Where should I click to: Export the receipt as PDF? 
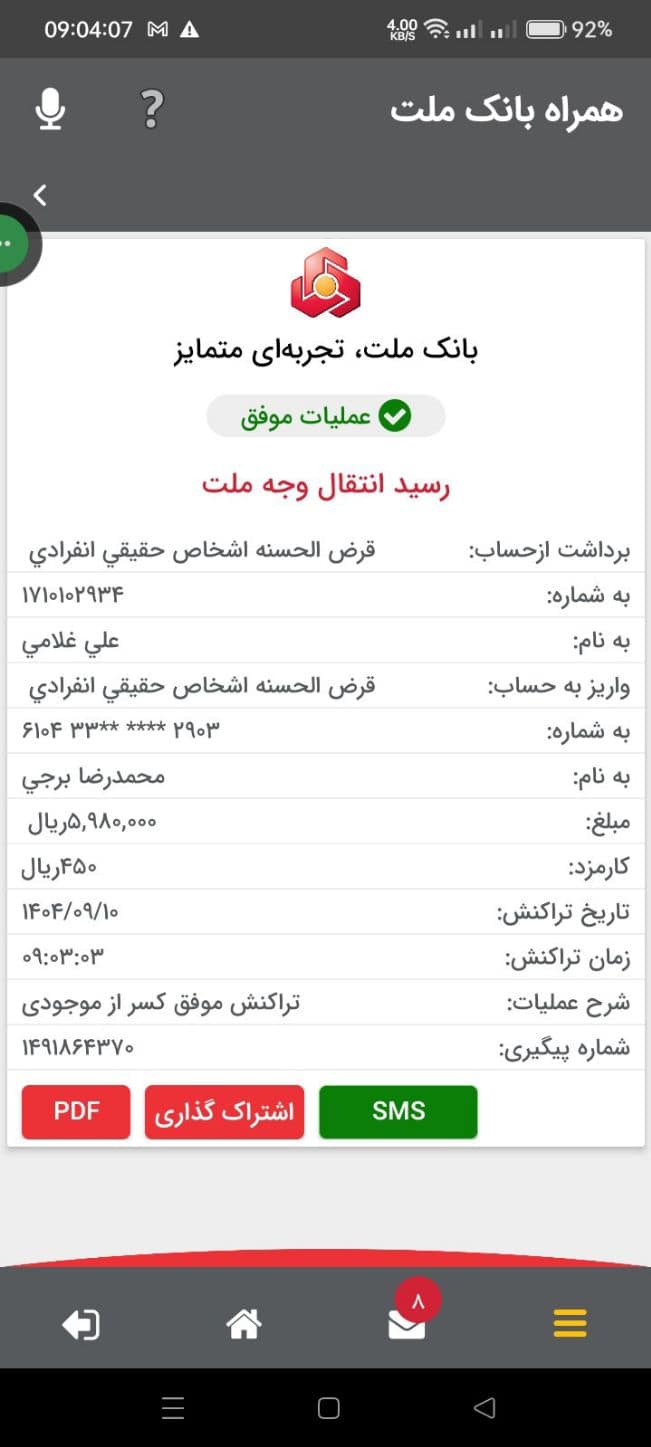point(76,1111)
